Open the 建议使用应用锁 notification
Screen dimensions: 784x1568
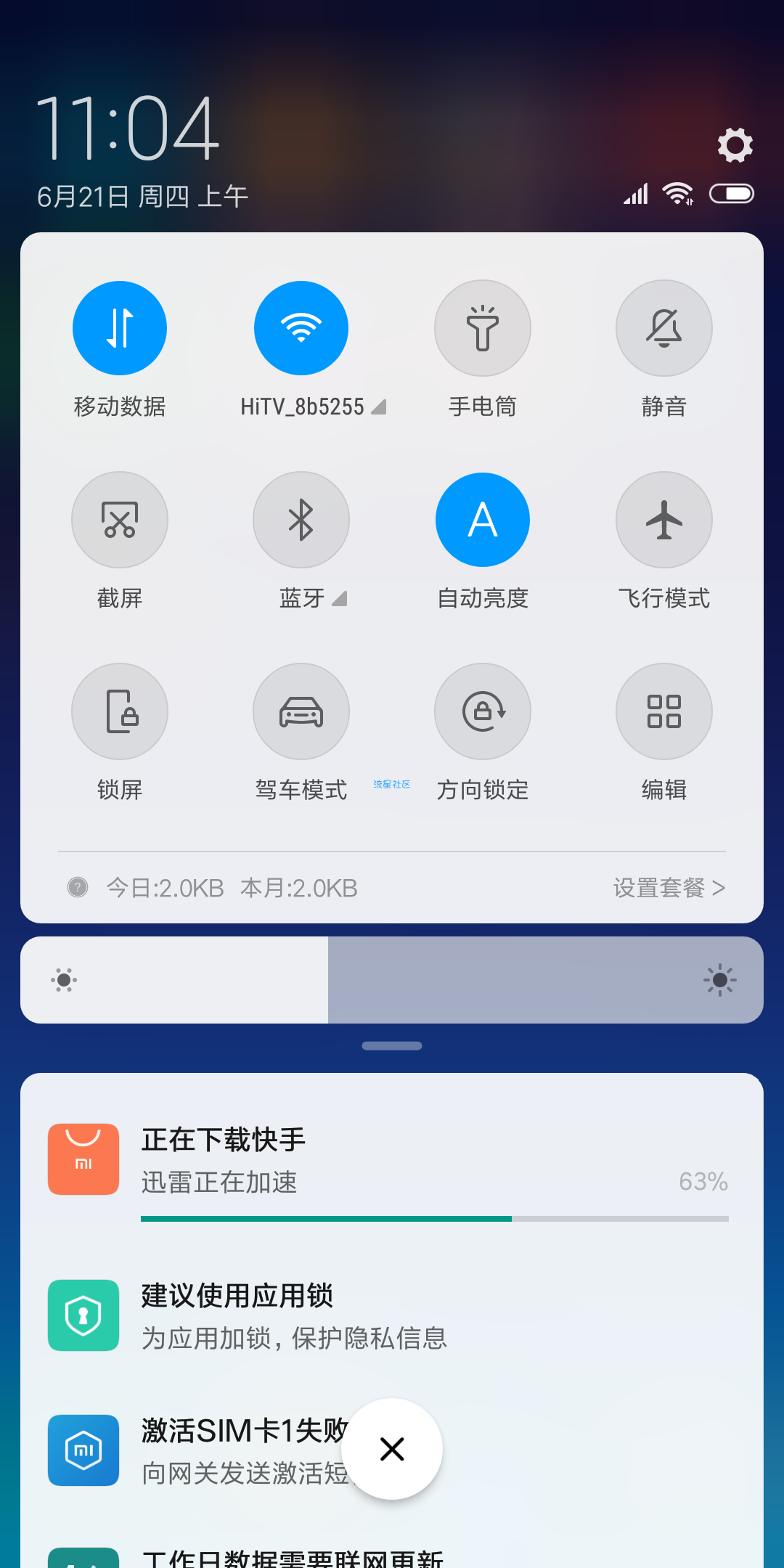[392, 1315]
